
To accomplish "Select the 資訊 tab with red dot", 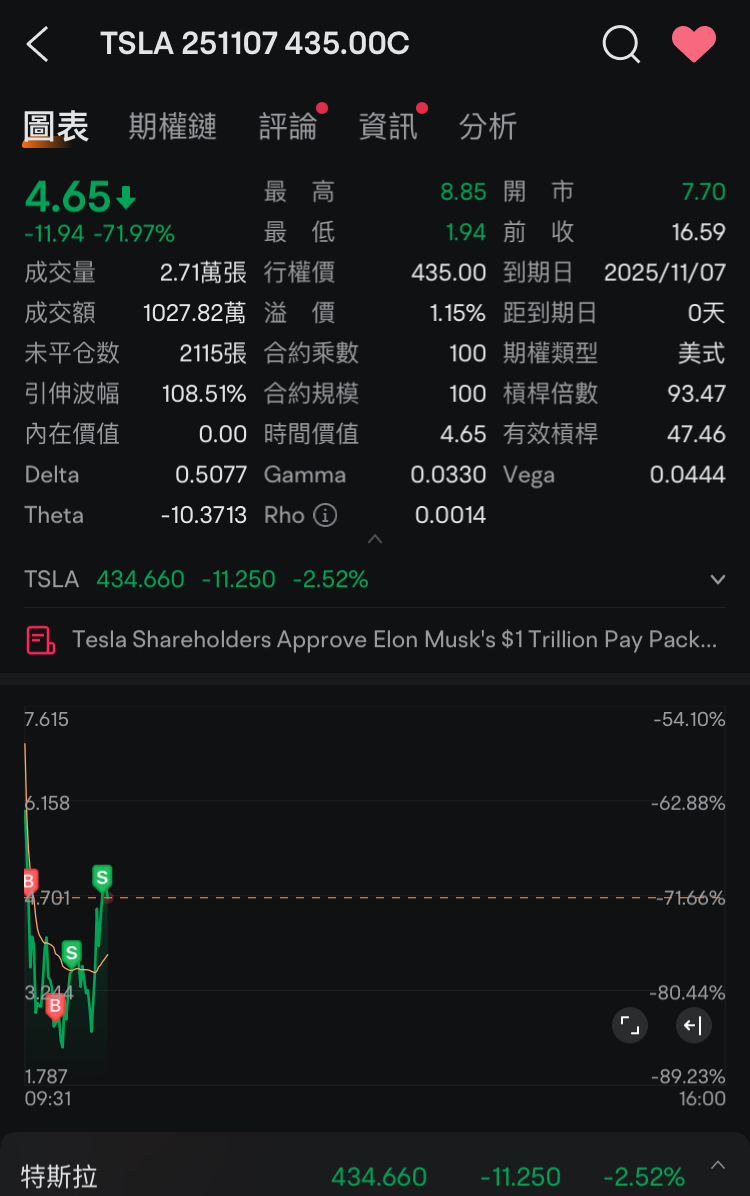I will pyautogui.click(x=389, y=126).
